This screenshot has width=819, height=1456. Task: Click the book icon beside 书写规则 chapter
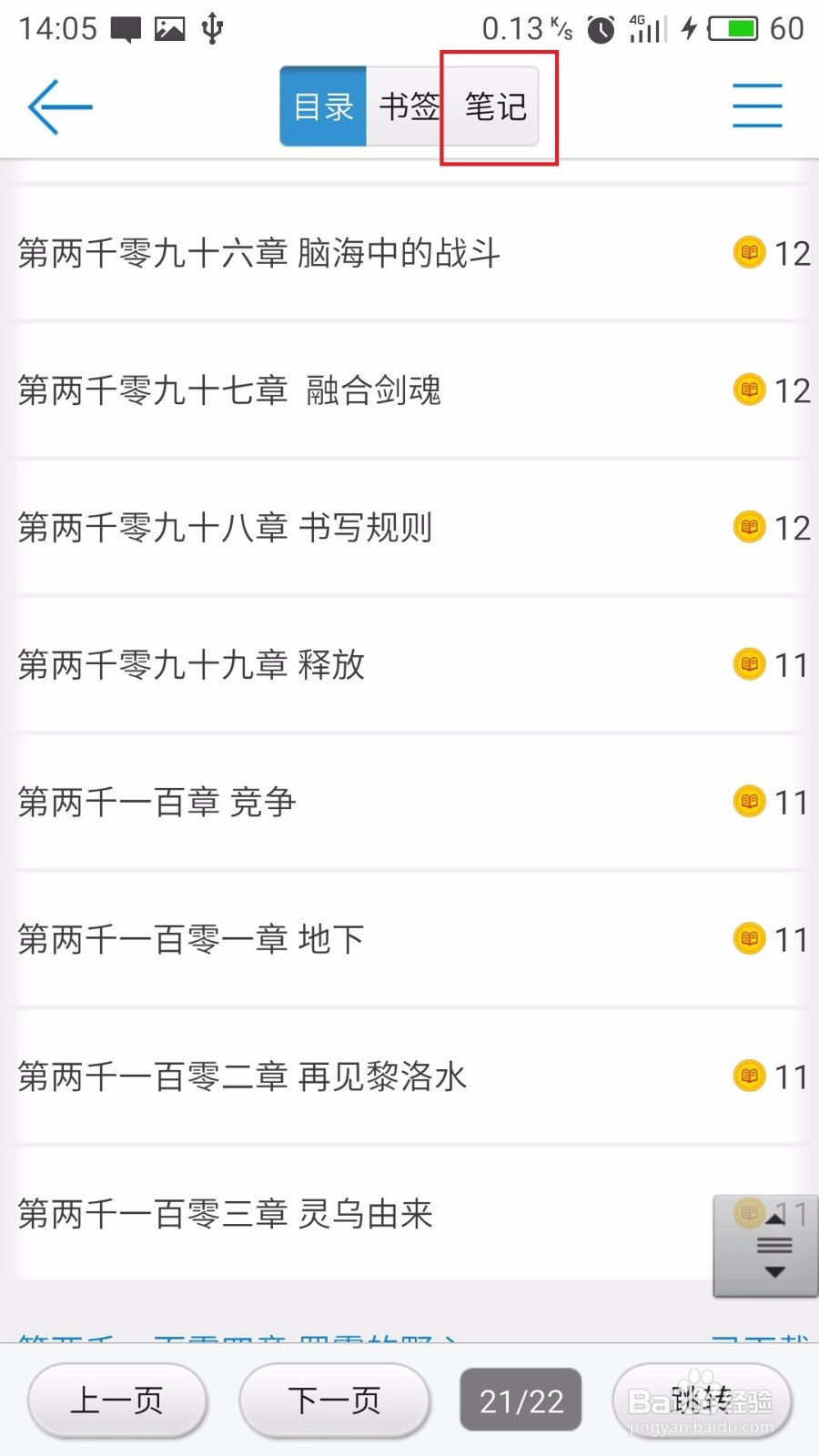[749, 527]
